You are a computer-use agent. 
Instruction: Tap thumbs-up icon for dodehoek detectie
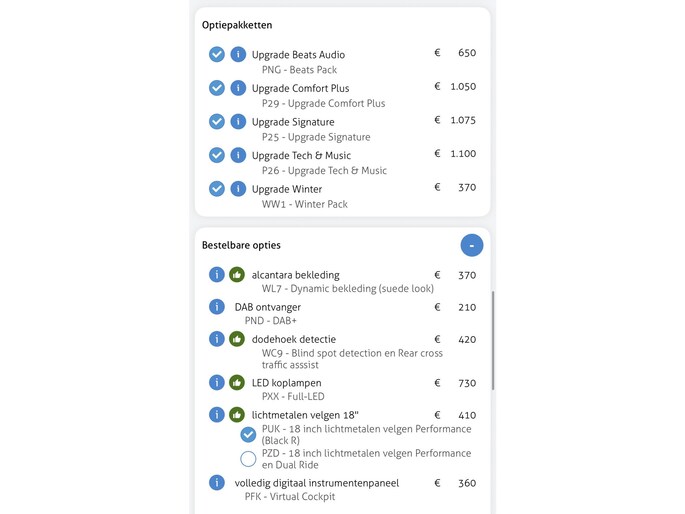point(237,339)
